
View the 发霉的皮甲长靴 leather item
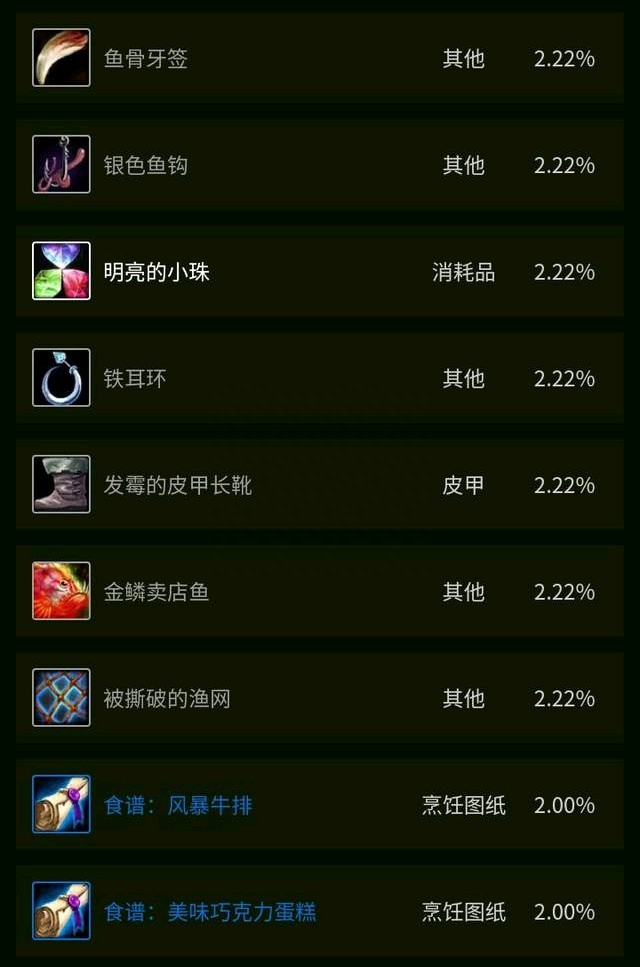coord(178,485)
